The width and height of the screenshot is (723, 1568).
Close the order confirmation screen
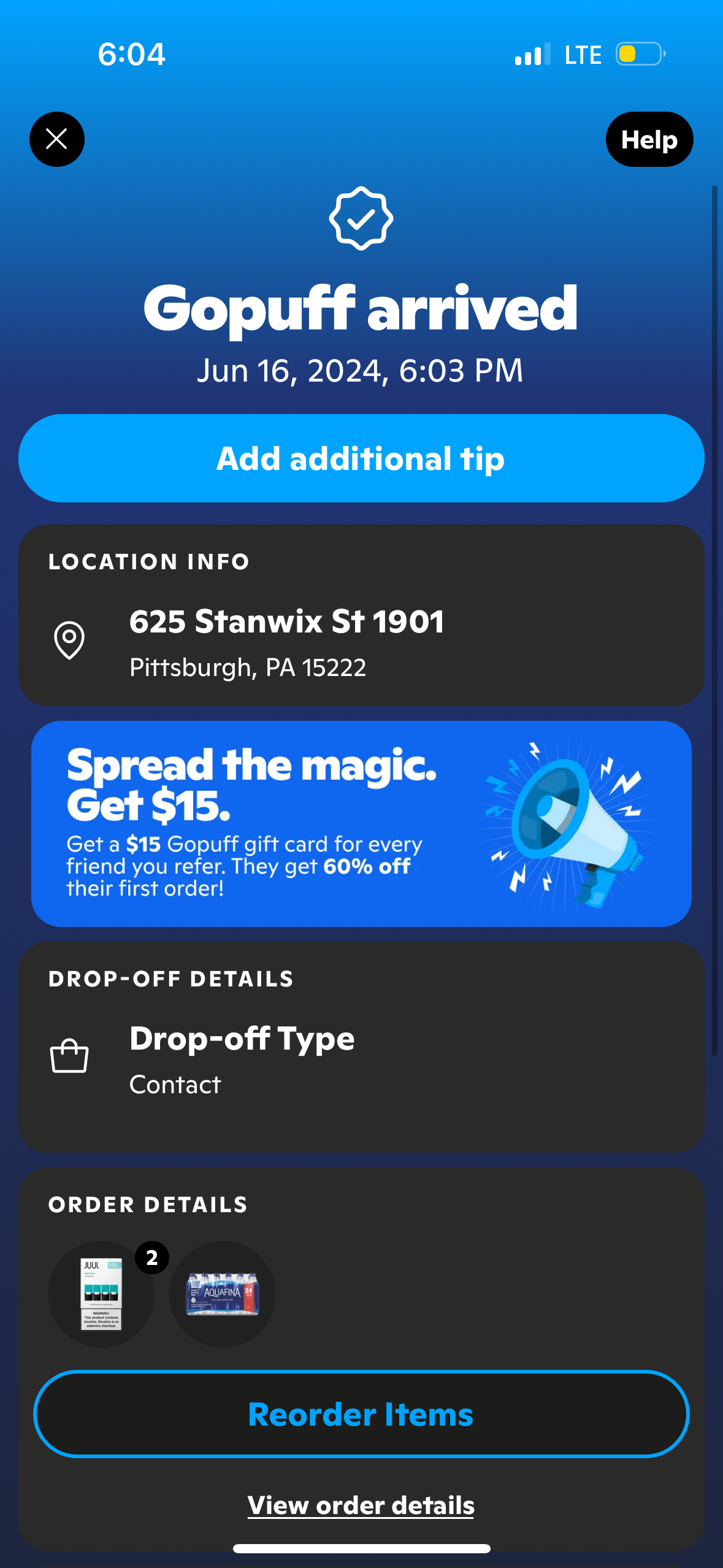click(56, 139)
